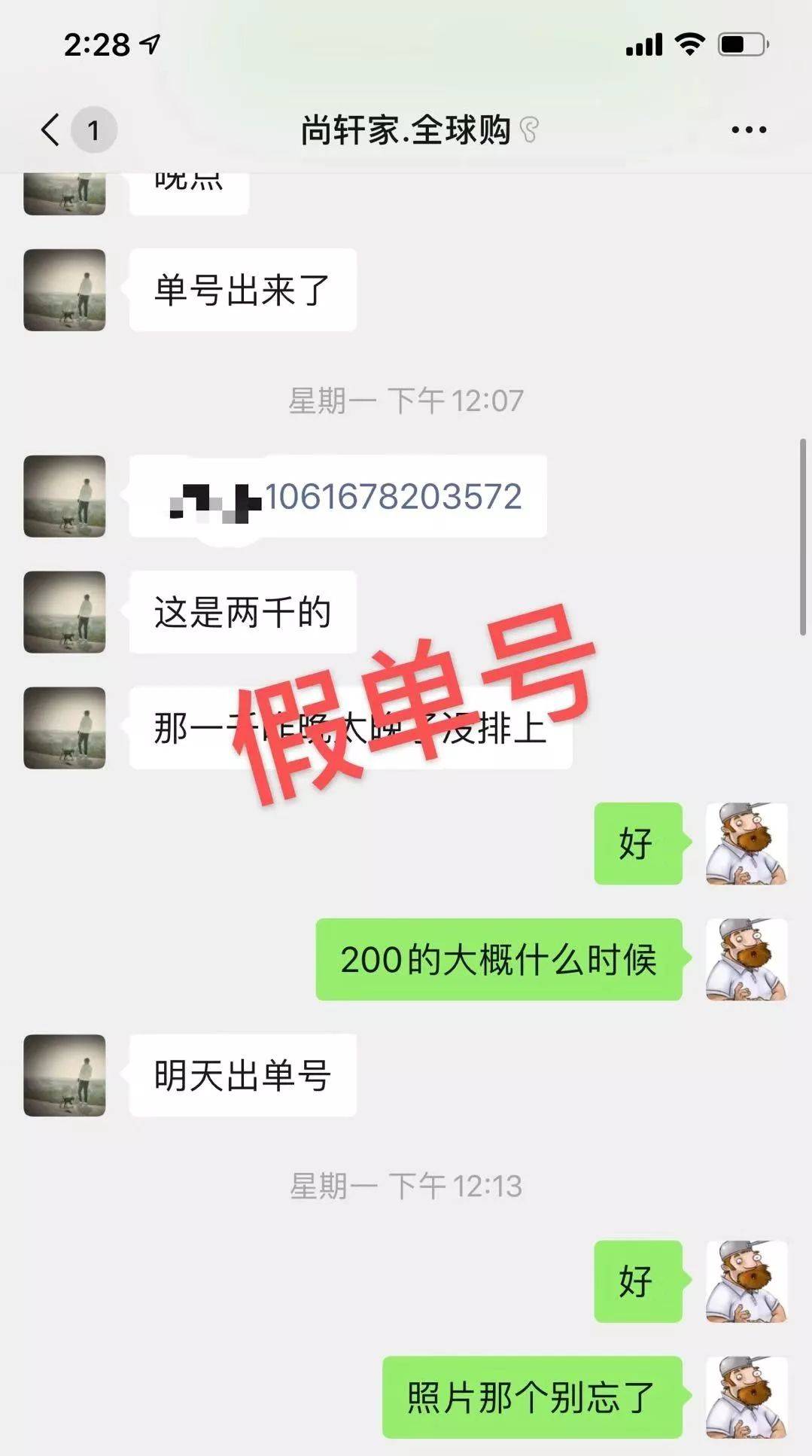Open my avatar beside "照片那个别忘了"
Screen dimensions: 812x1456
tap(746, 1397)
